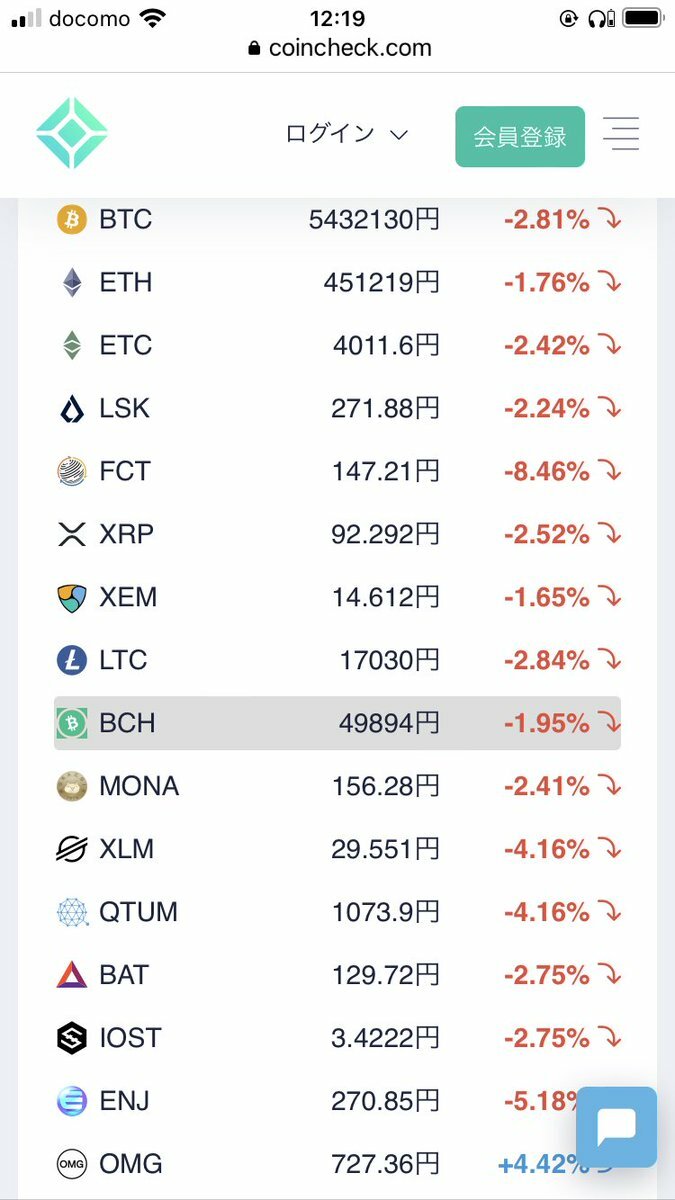The image size is (675, 1200).
Task: Open the ETC price row
Action: click(337, 345)
